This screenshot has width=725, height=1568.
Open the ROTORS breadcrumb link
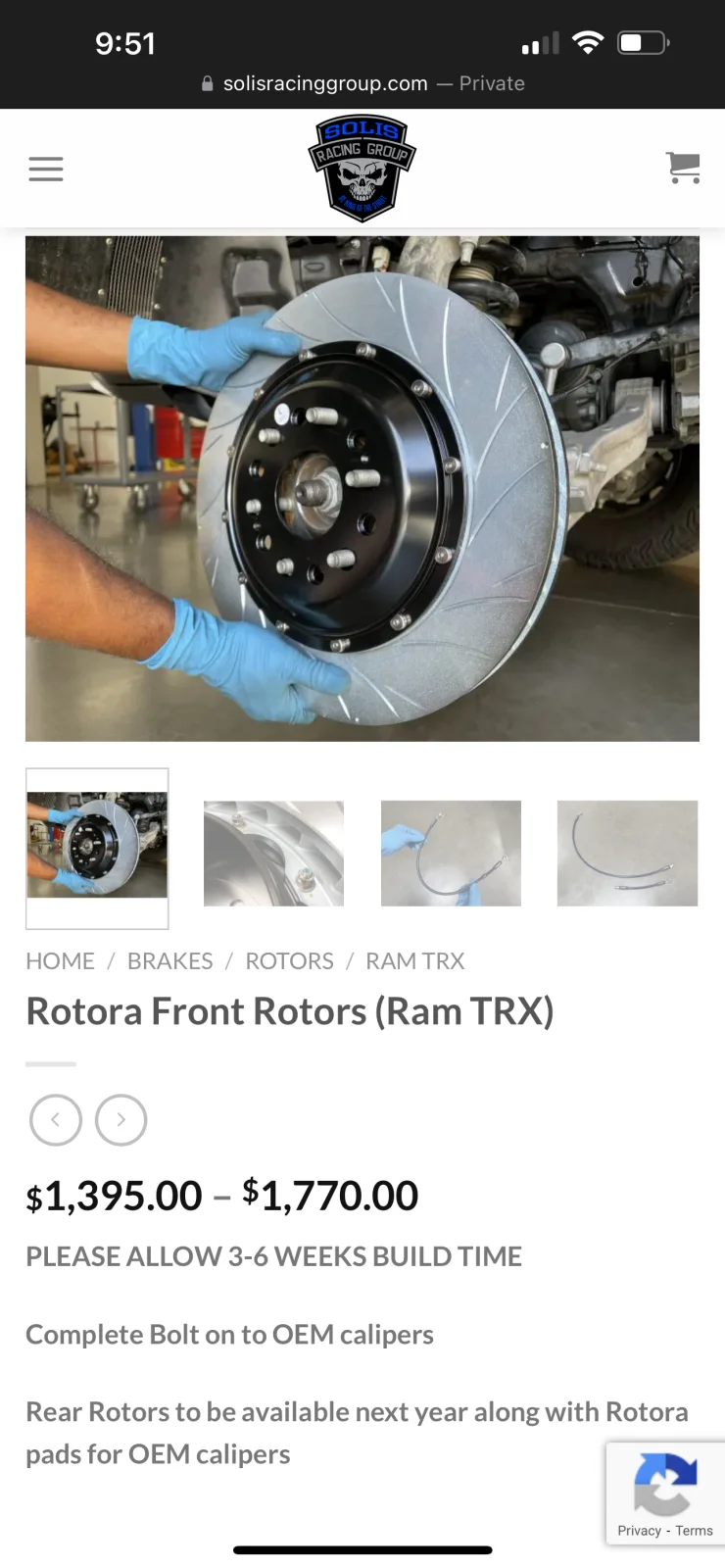tap(289, 961)
